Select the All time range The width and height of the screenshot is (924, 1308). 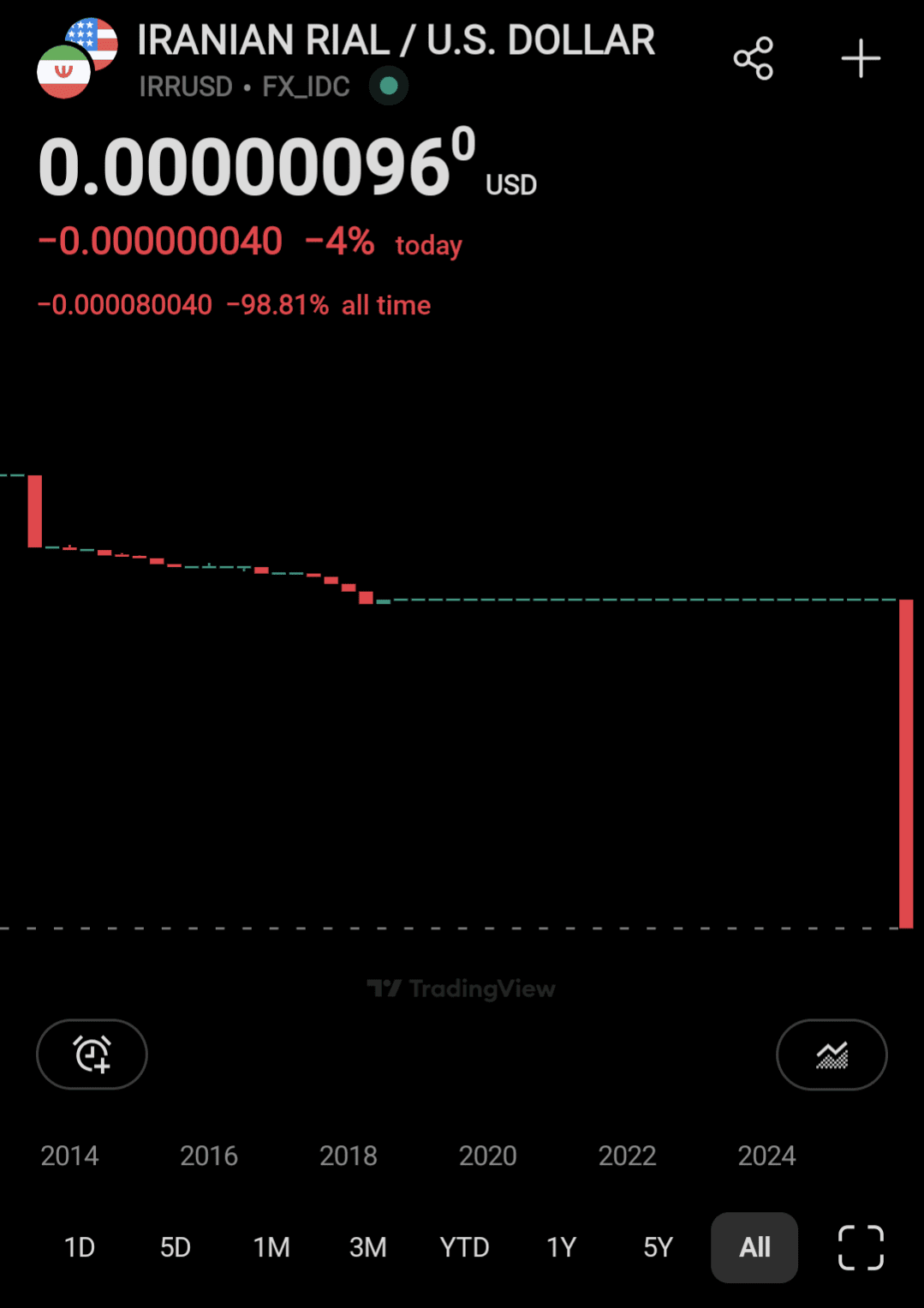[754, 1247]
